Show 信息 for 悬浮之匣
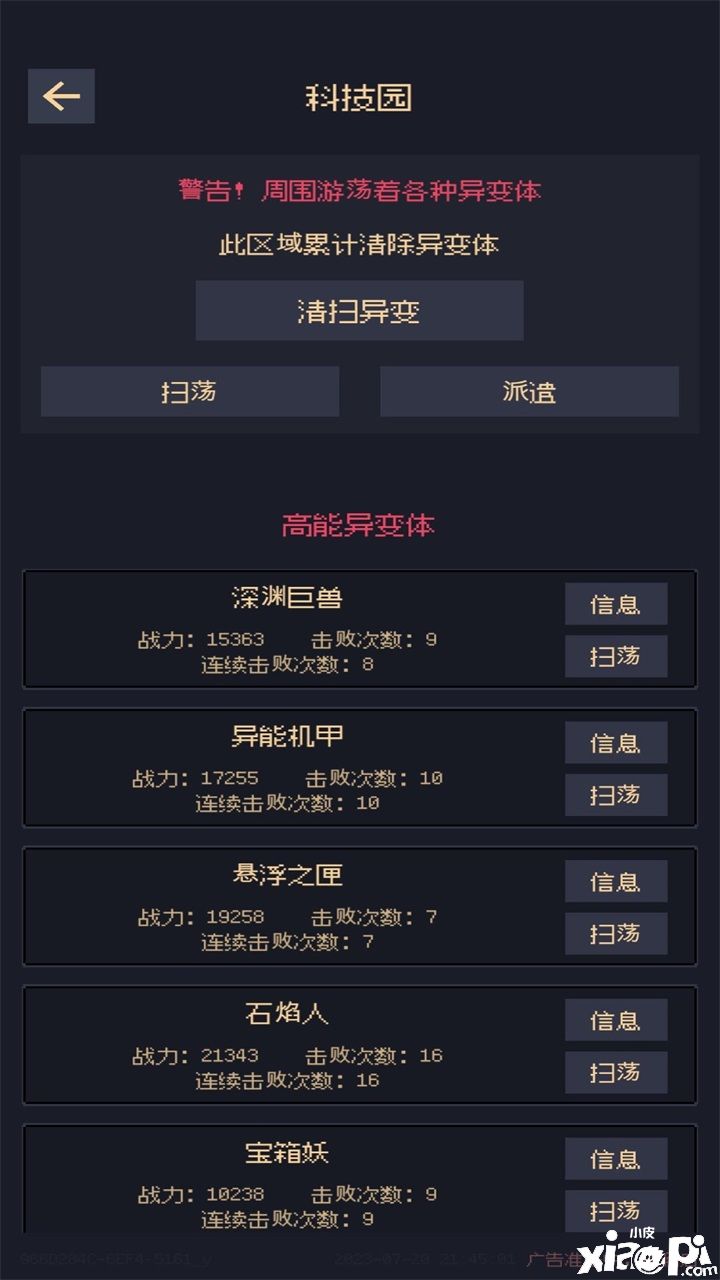This screenshot has height=1280, width=720. [615, 882]
